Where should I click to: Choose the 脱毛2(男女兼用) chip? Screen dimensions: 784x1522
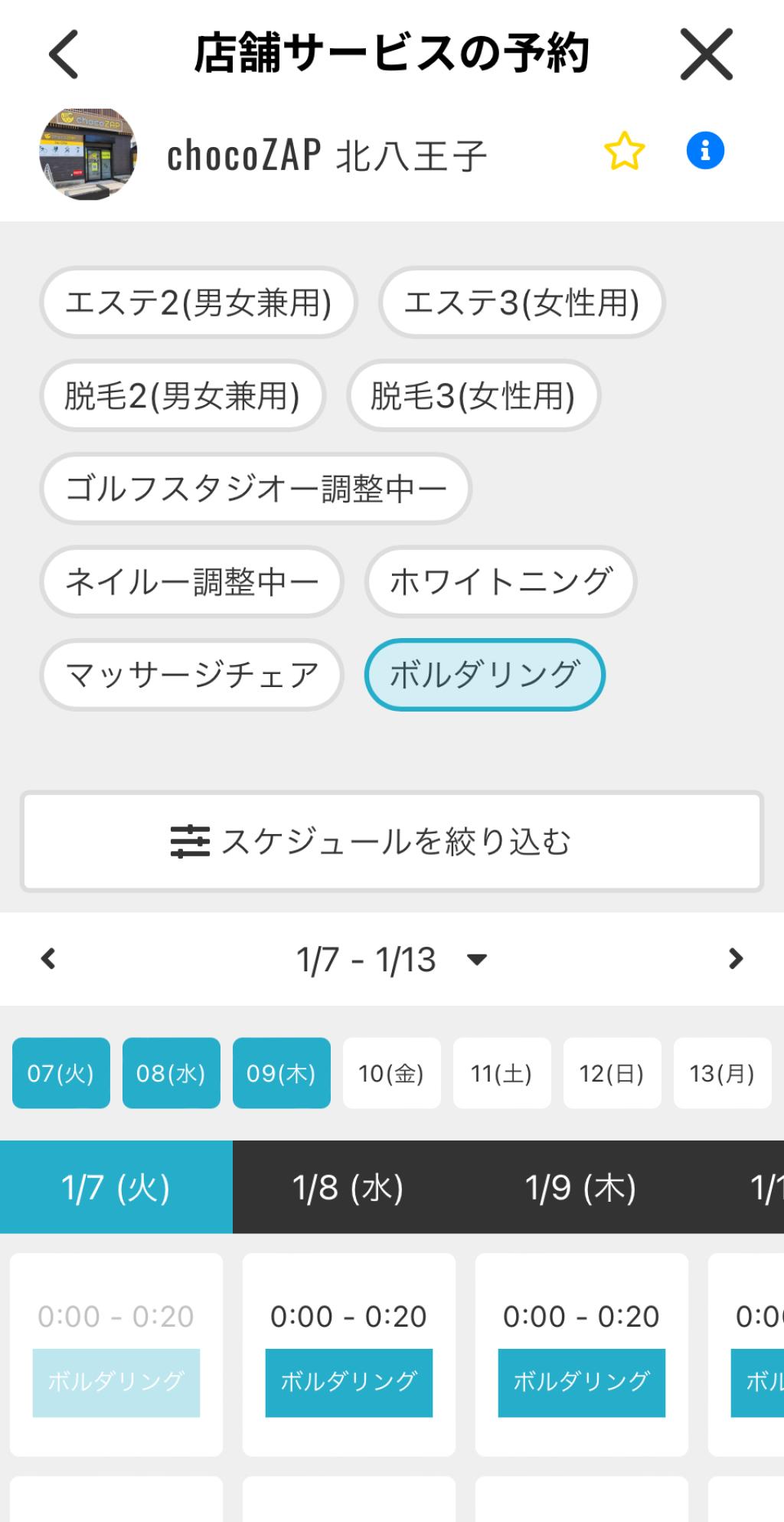tap(182, 396)
